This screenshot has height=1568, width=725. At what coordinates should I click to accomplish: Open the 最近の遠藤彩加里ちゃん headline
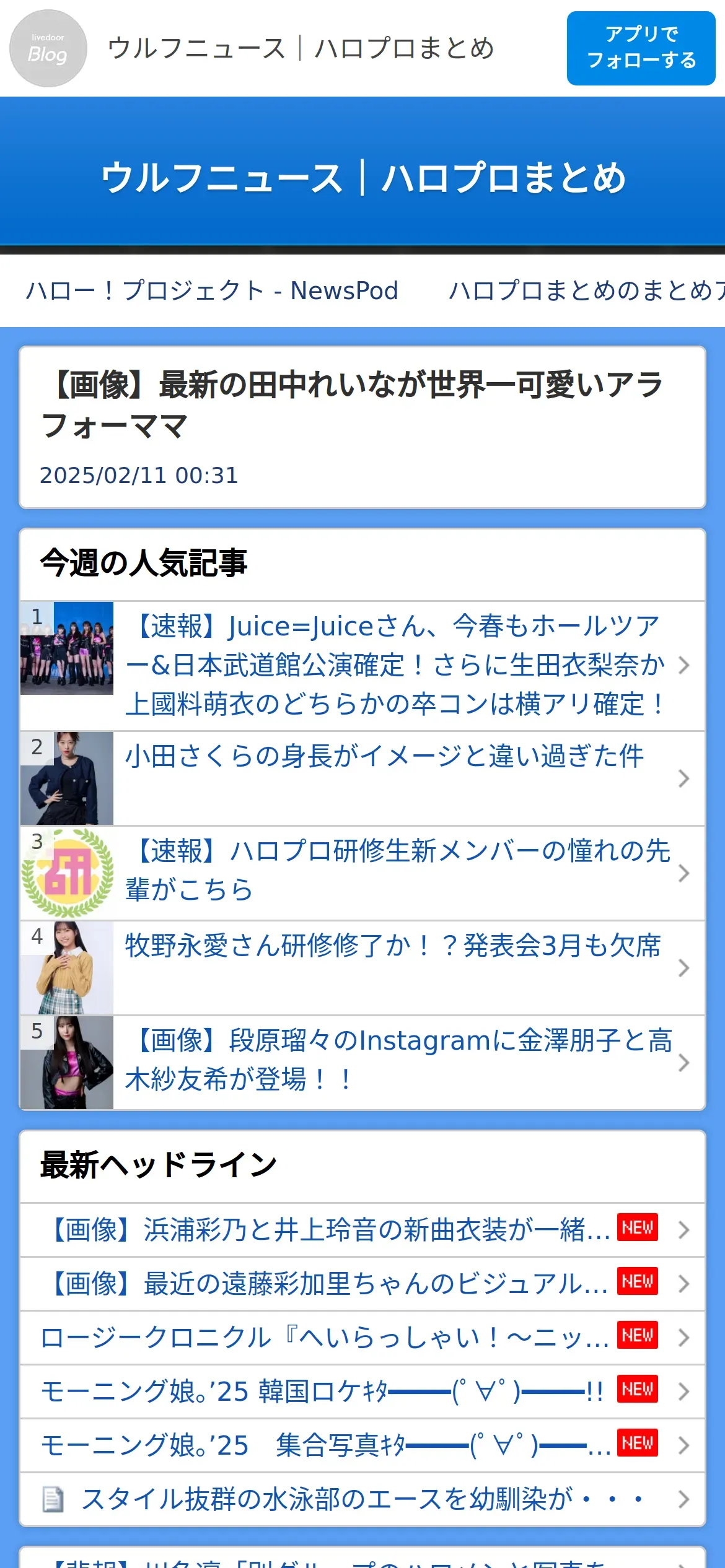coord(362,1284)
